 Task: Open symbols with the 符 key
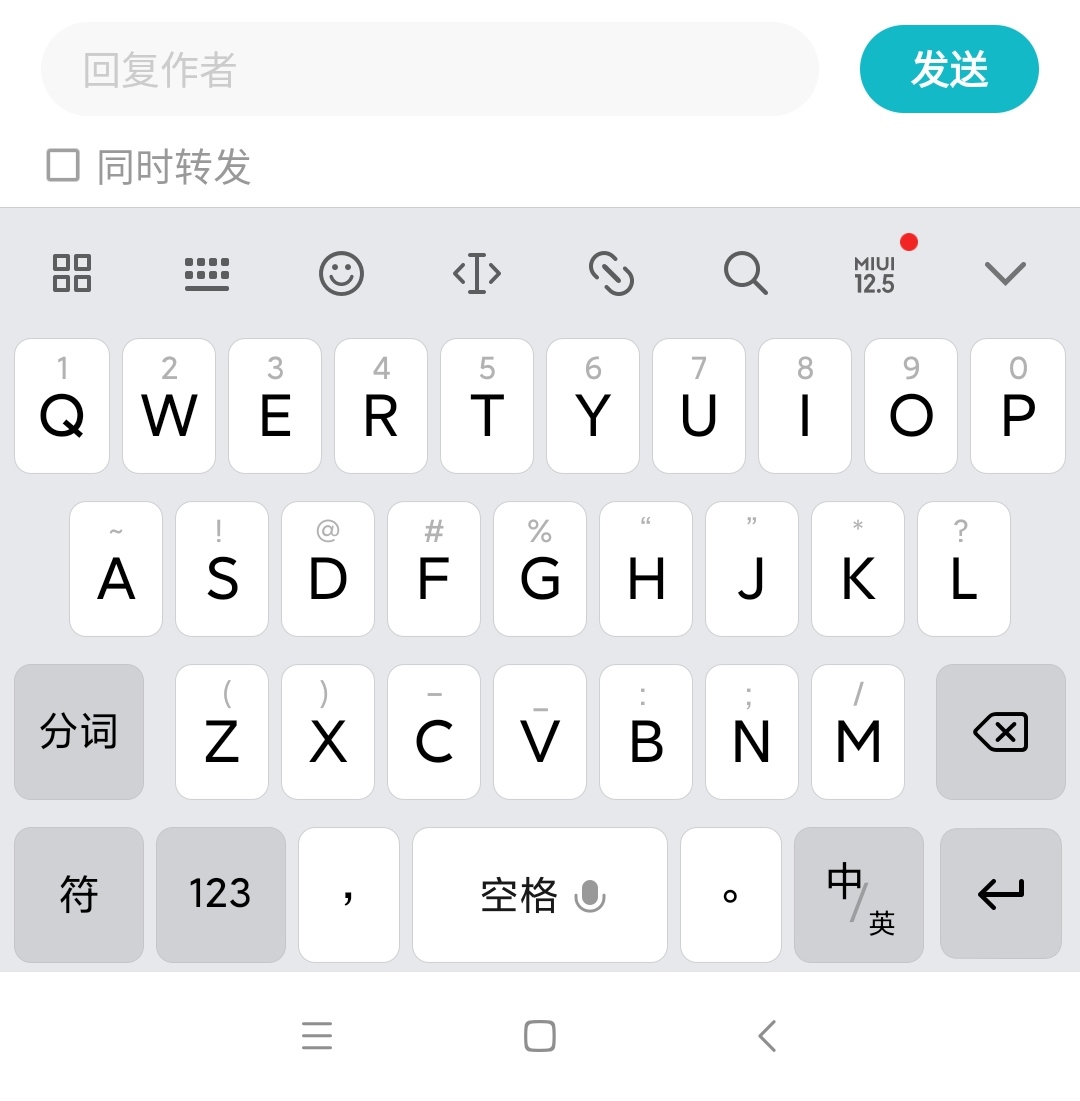point(78,894)
